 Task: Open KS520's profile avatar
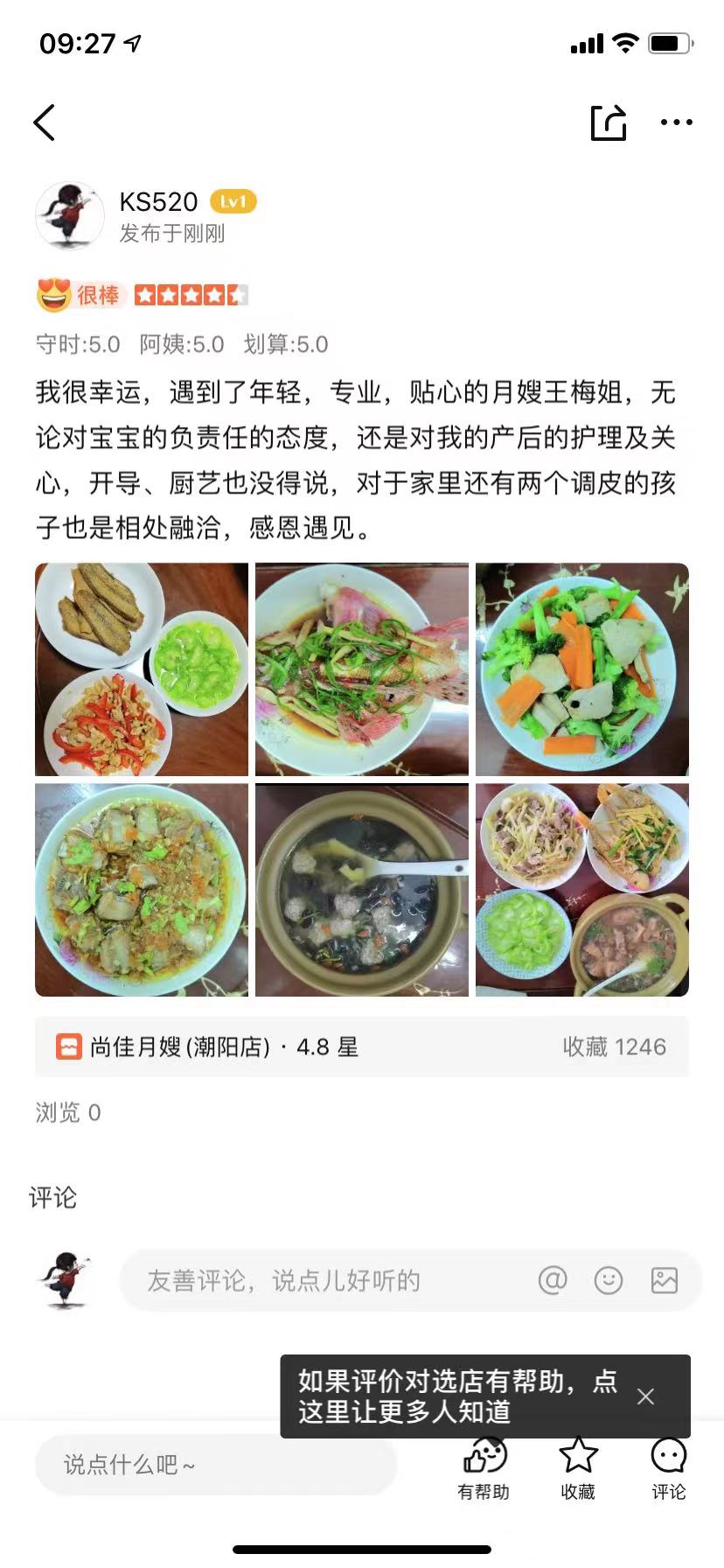coord(70,215)
